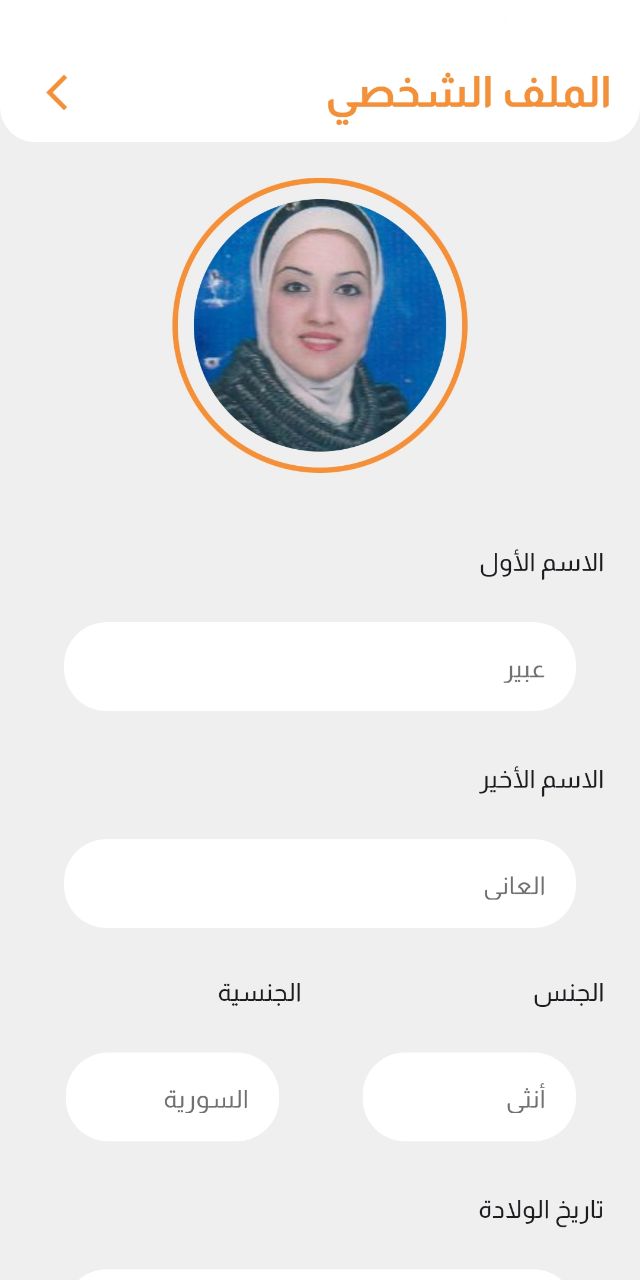Open the circular profile photo

click(x=320, y=325)
